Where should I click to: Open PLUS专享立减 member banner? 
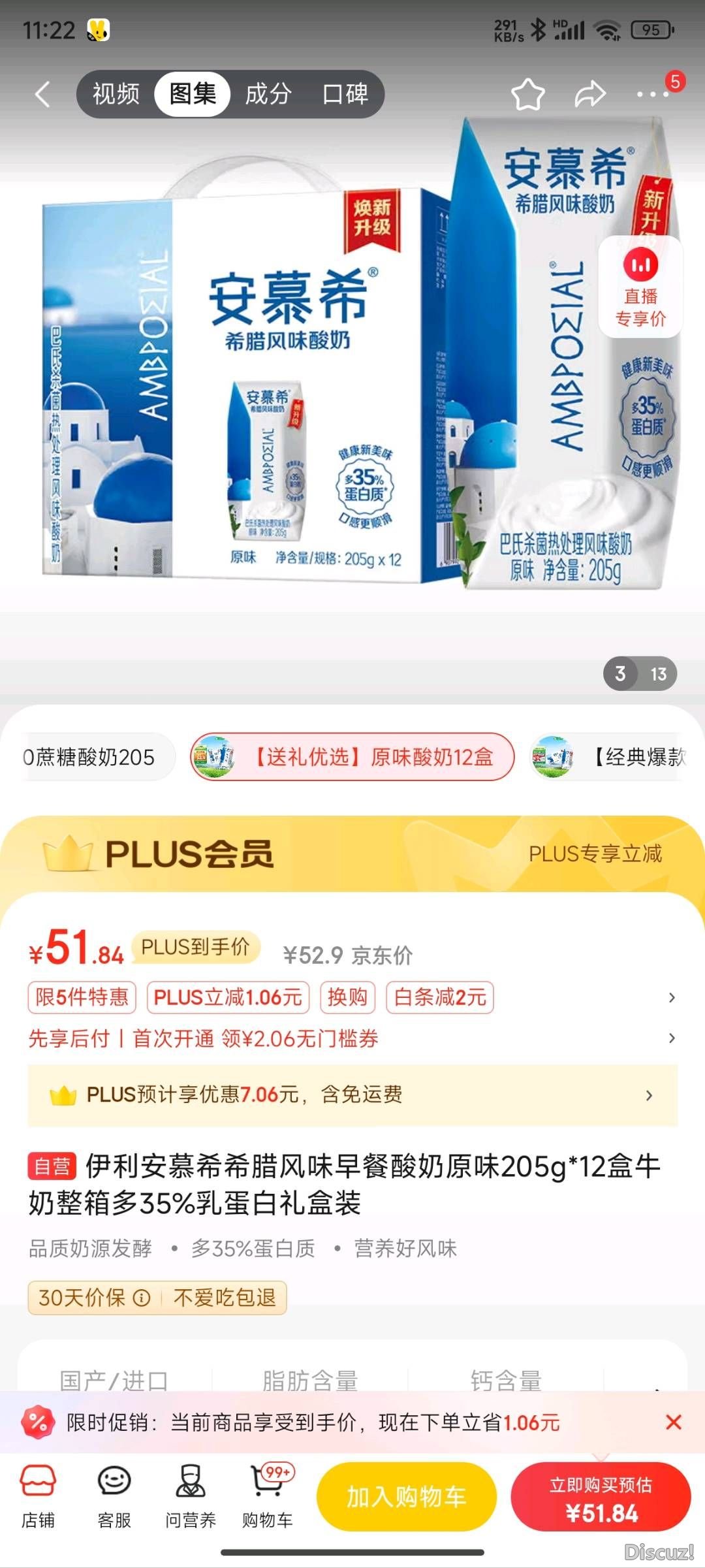click(x=595, y=854)
